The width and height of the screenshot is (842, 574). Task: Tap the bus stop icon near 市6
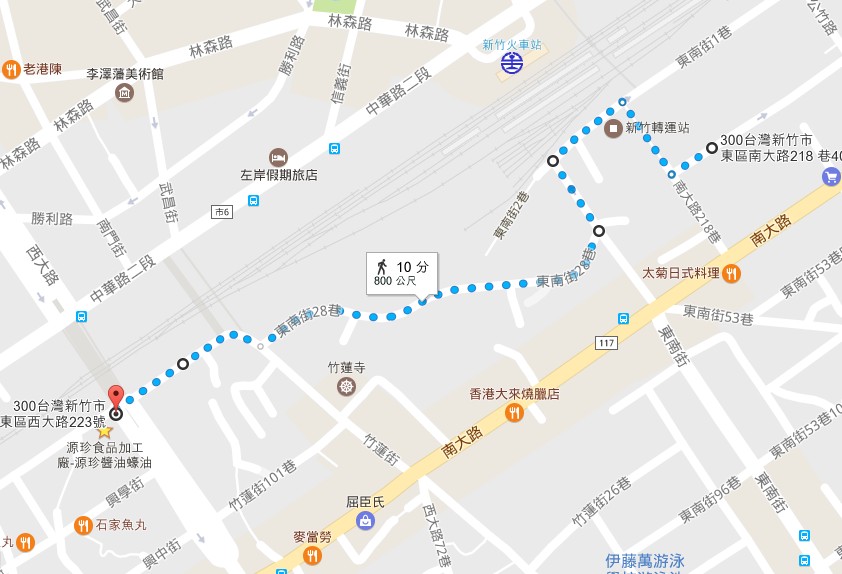pyautogui.click(x=254, y=200)
